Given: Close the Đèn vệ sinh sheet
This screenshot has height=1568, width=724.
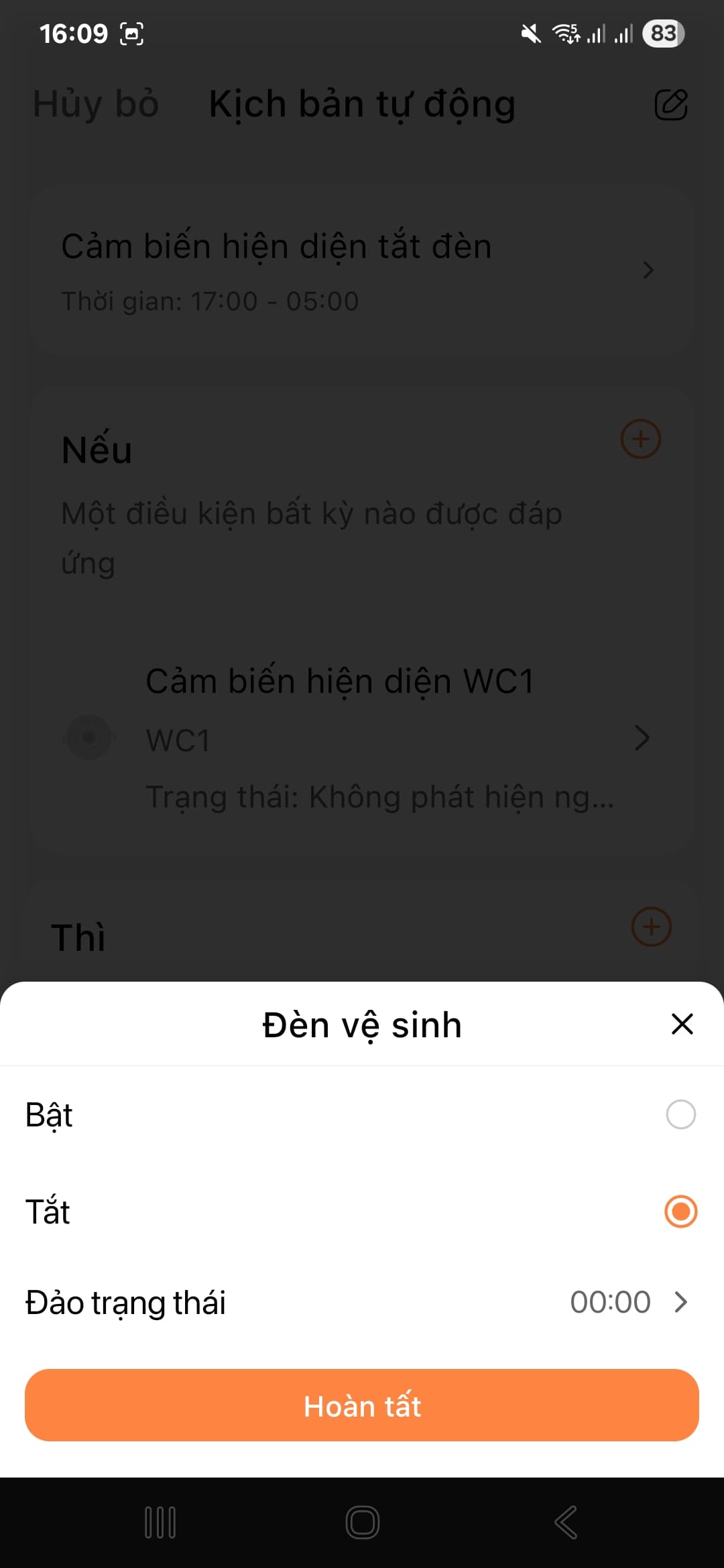Looking at the screenshot, I should (x=682, y=1024).
